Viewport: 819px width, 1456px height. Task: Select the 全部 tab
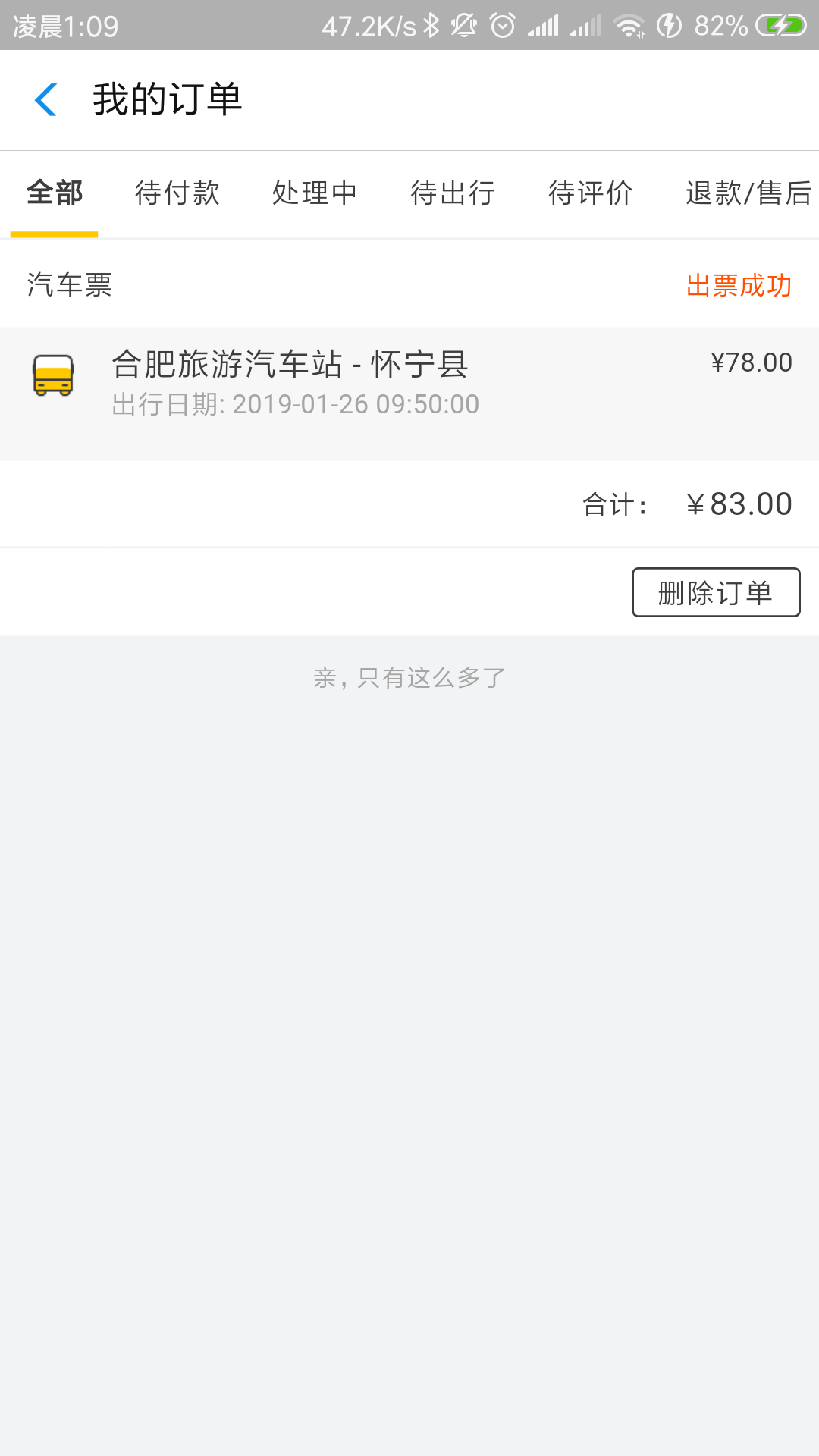pos(55,193)
